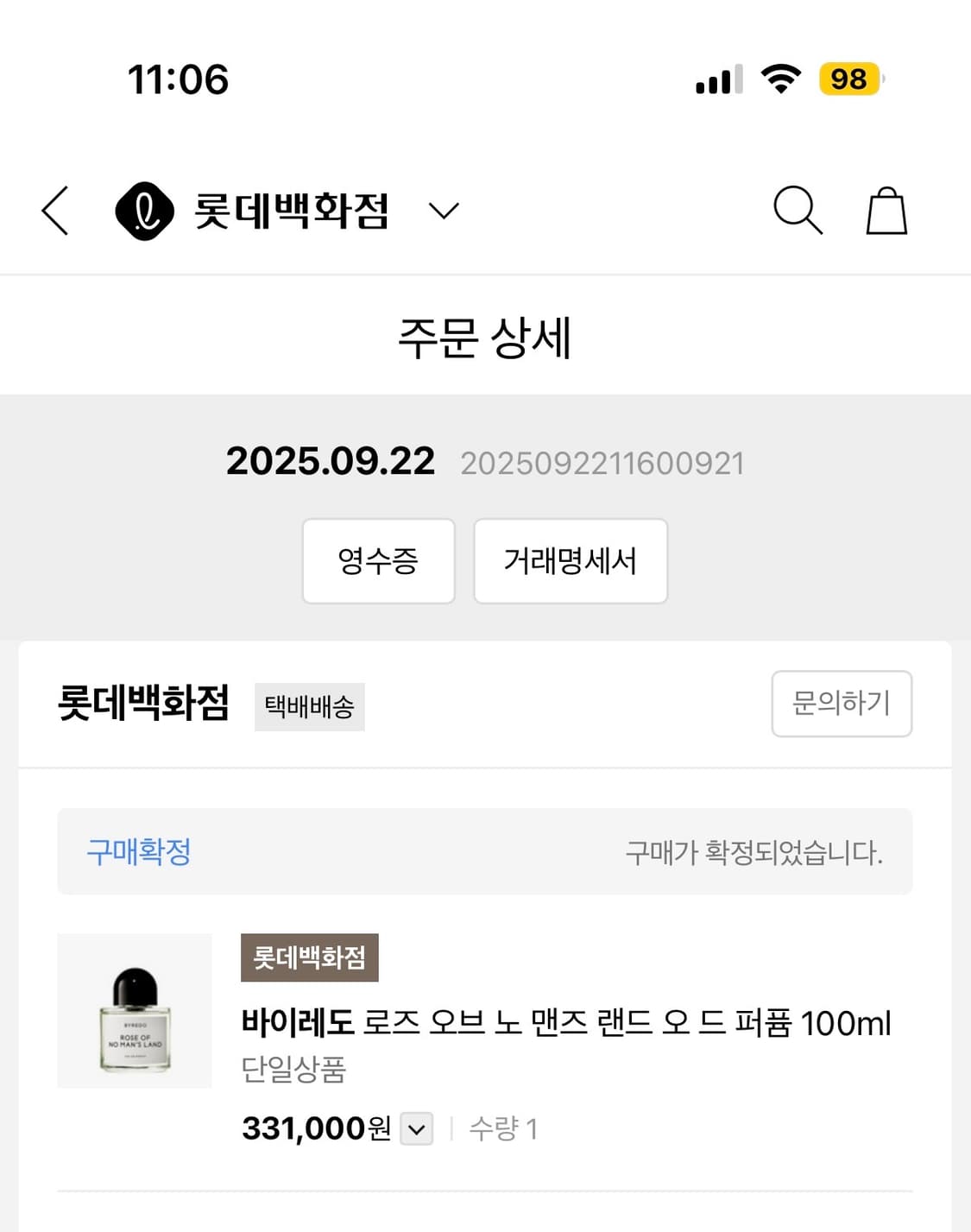Open the 구매확정 purchase confirmation status
Viewport: 971px width, 1232px height.
[139, 852]
